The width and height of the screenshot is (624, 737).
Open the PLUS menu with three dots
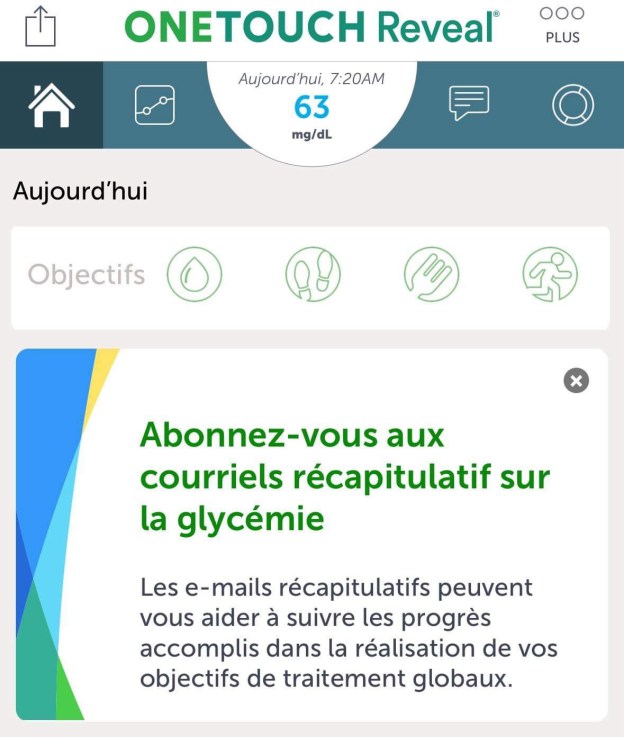[x=561, y=25]
